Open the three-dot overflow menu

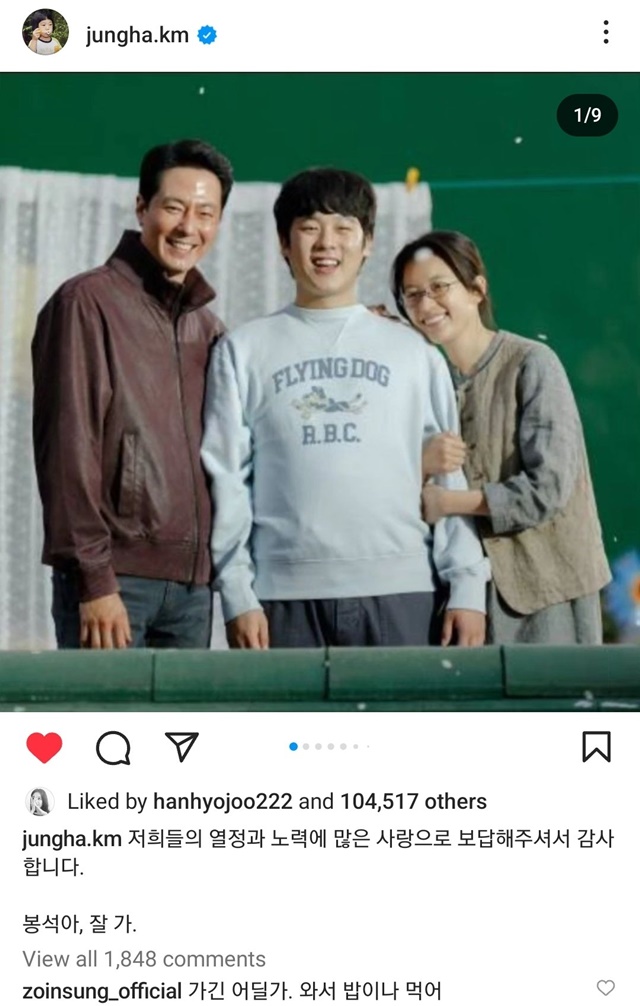605,33
